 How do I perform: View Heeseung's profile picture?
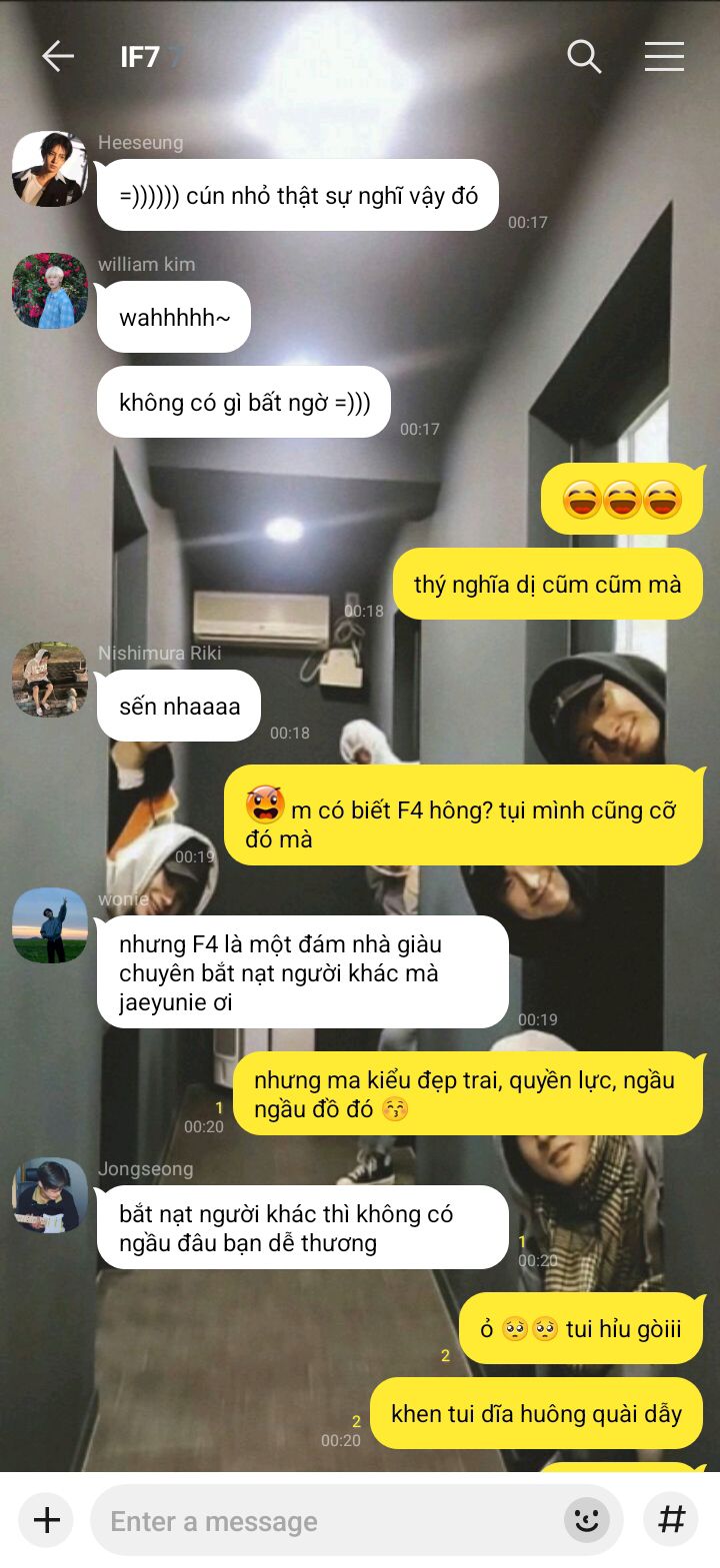coord(49,169)
